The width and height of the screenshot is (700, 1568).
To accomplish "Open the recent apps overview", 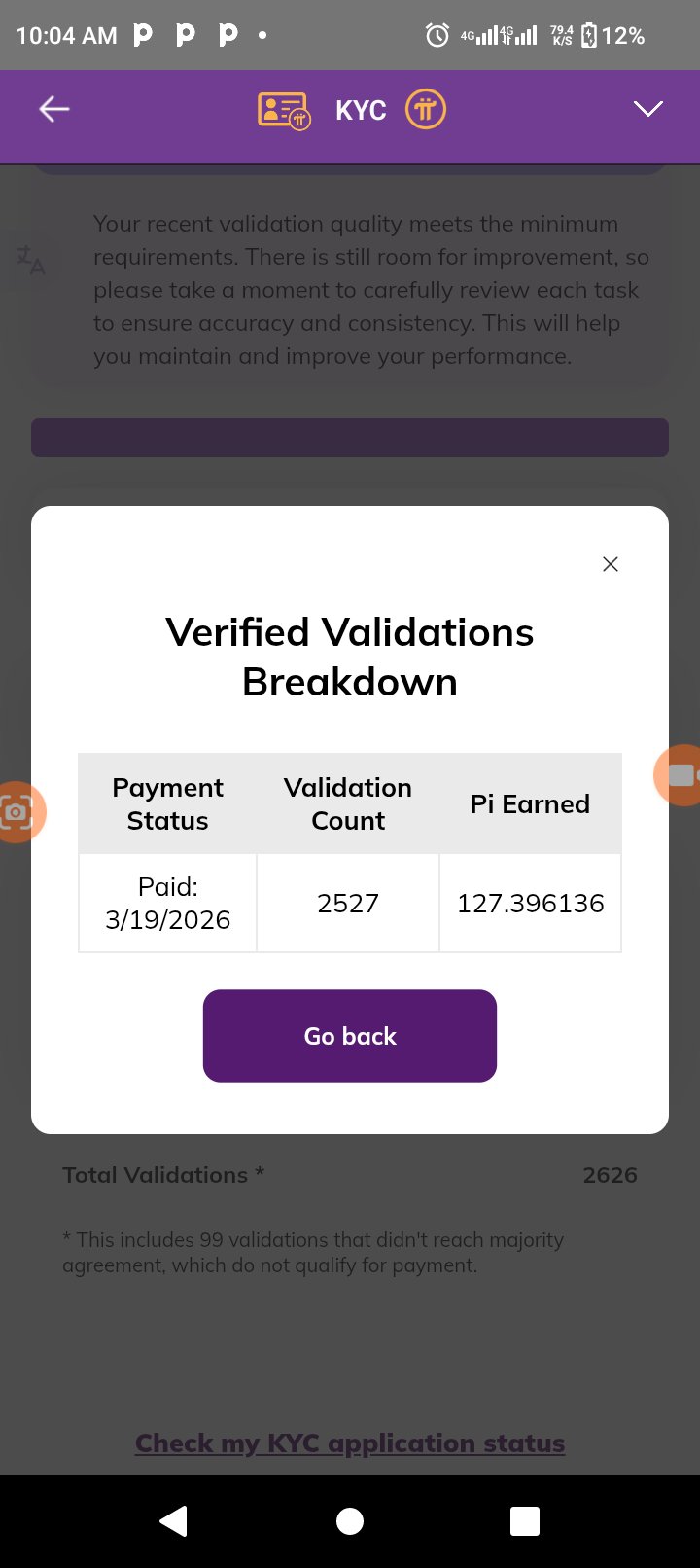I will point(525,1521).
